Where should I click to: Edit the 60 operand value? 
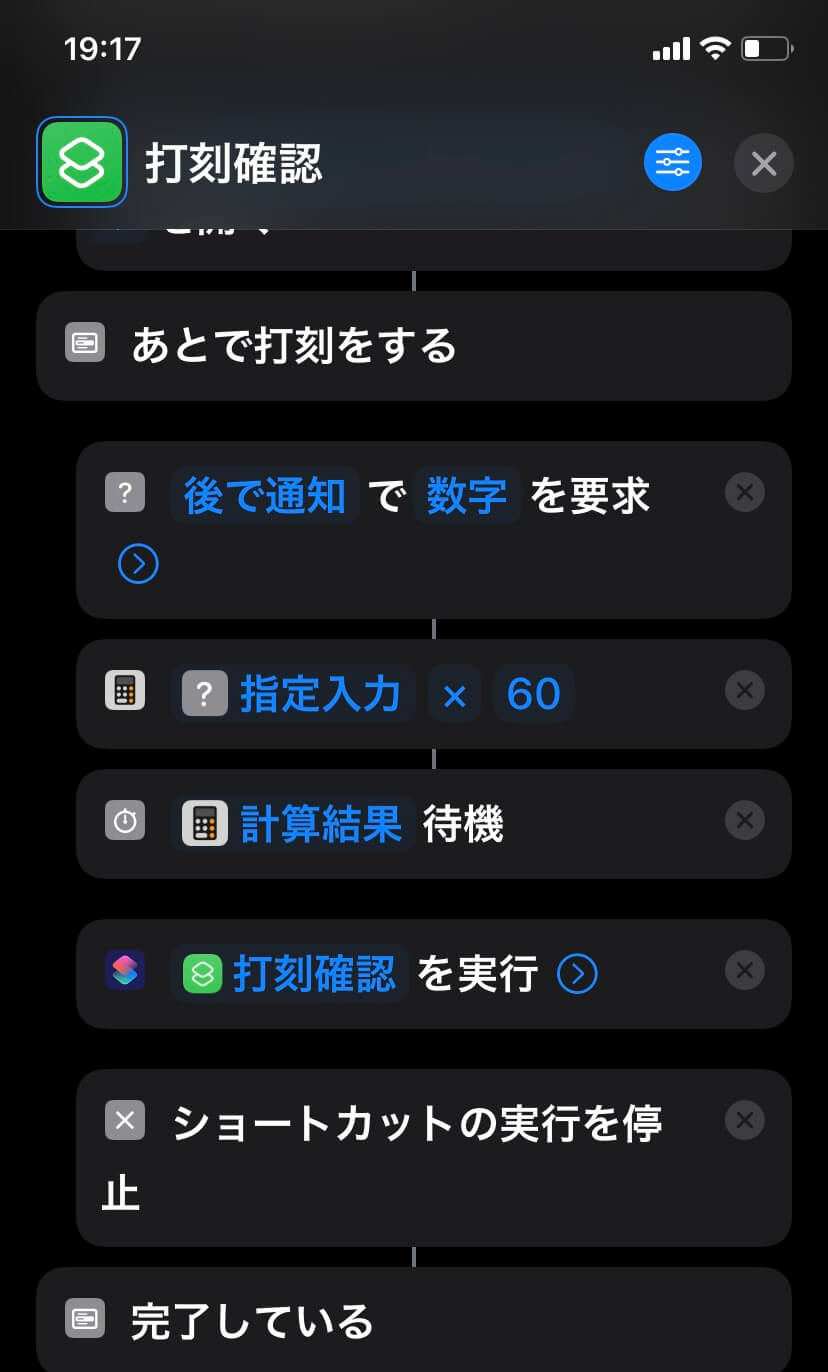pos(534,693)
